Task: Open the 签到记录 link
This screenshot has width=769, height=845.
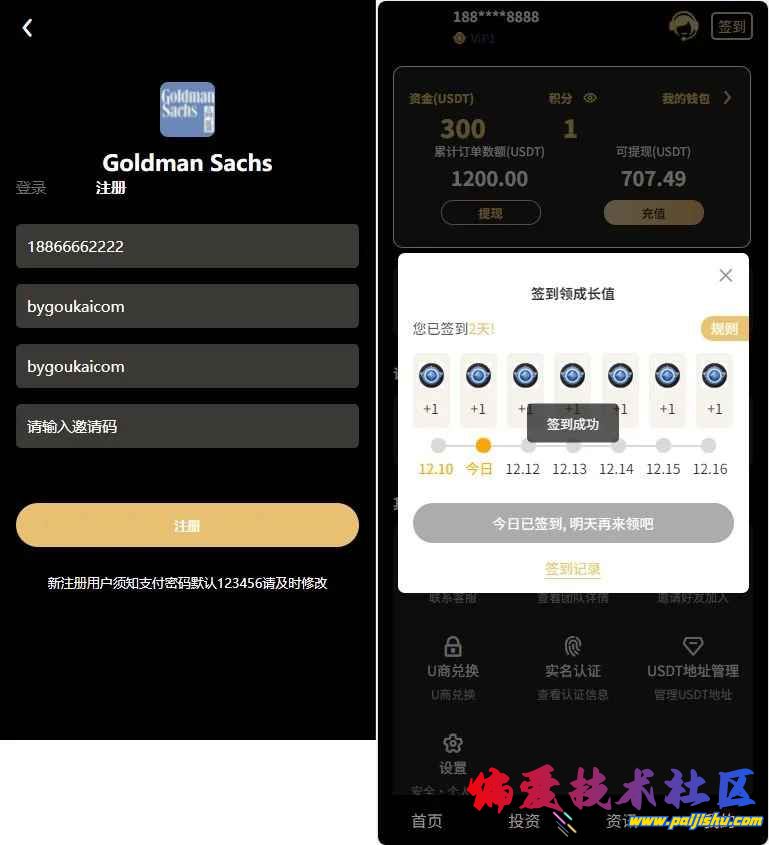Action: click(x=573, y=569)
